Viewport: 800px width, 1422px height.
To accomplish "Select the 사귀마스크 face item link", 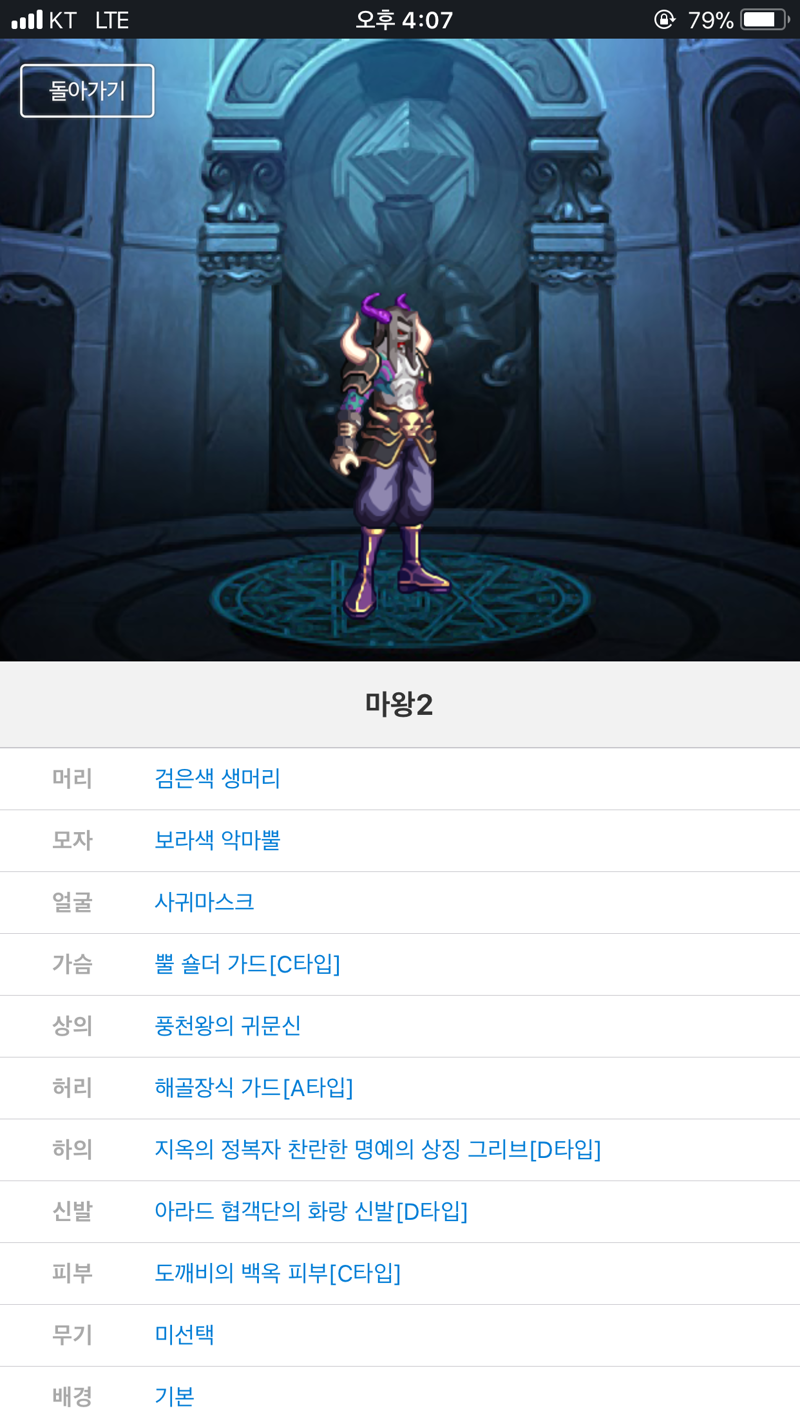I will tap(204, 902).
